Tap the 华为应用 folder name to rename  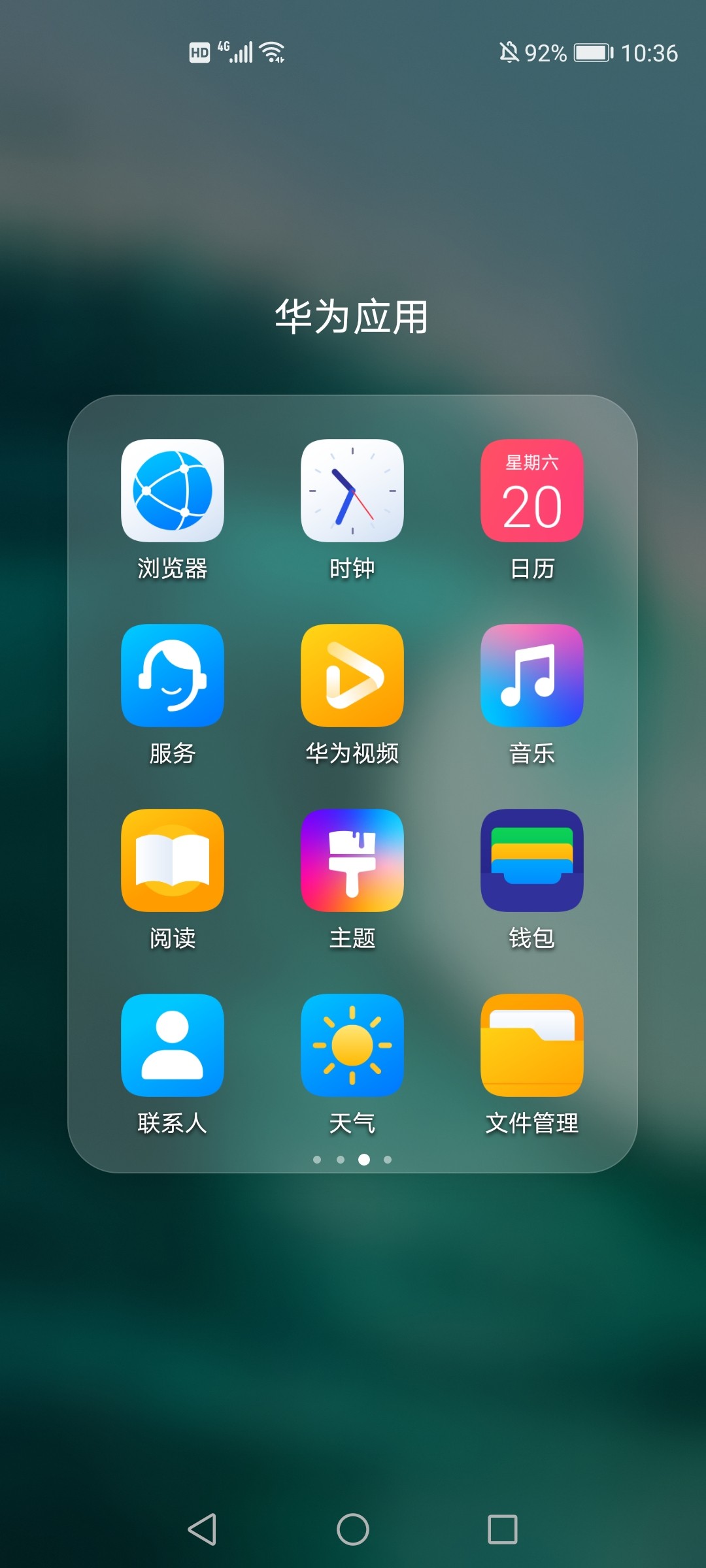352,318
